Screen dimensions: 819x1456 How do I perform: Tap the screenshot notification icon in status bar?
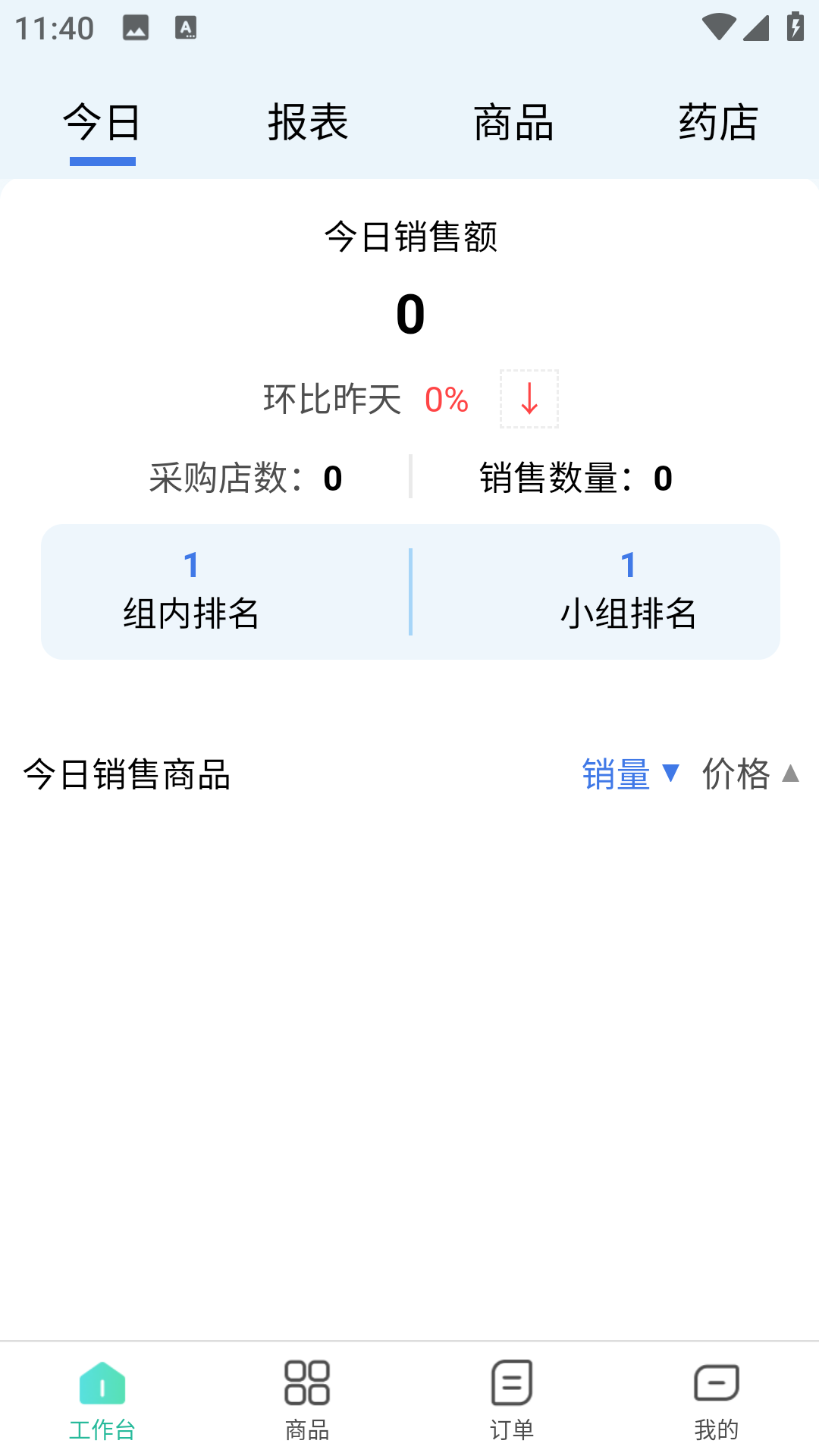tap(133, 27)
